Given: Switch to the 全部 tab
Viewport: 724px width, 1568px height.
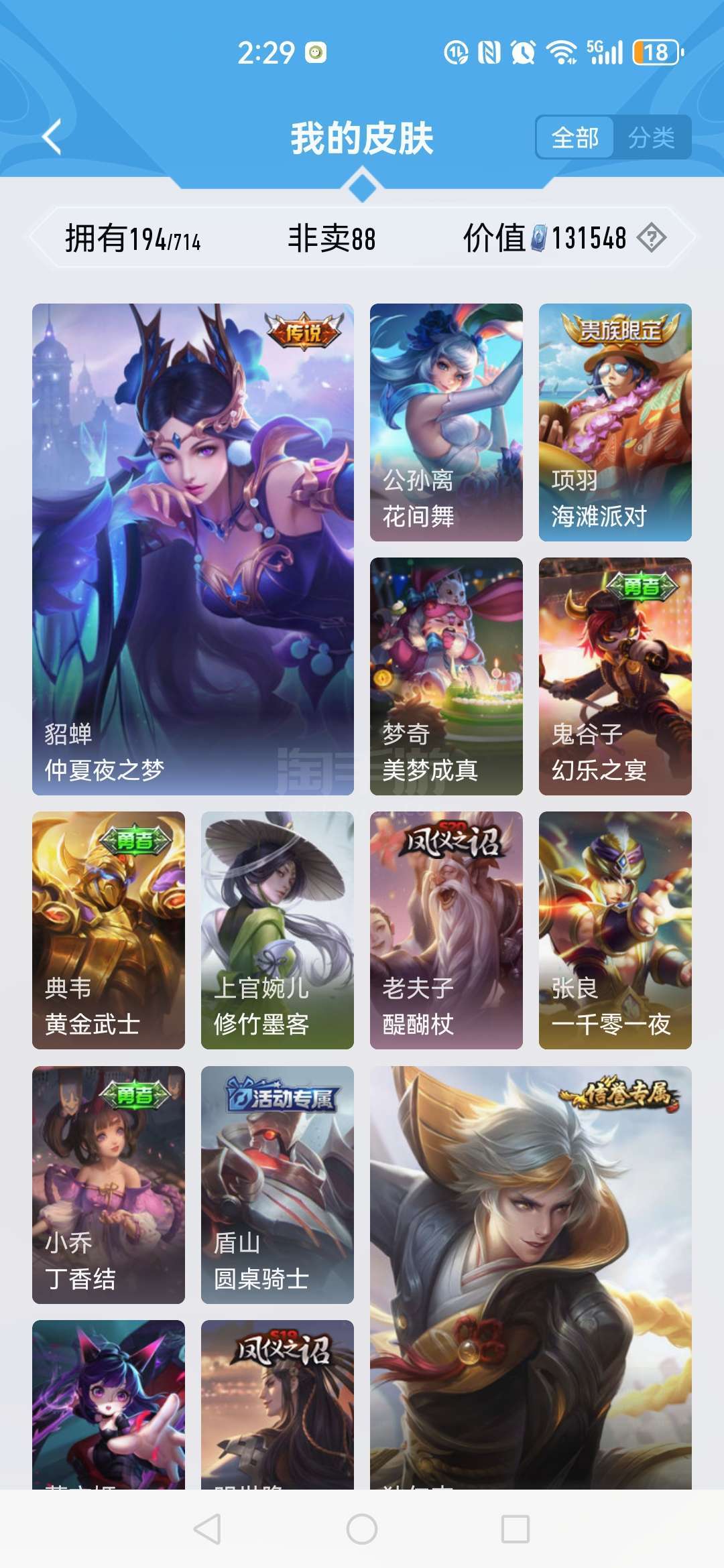Looking at the screenshot, I should point(575,138).
